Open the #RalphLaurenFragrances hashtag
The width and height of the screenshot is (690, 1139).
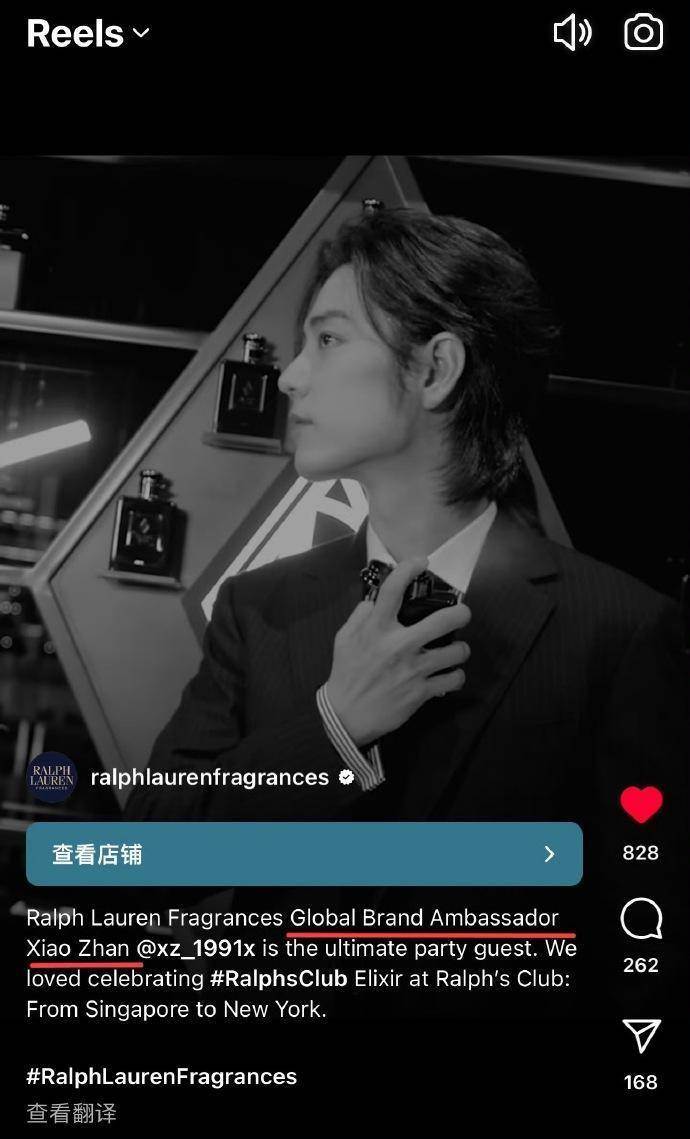(161, 1076)
